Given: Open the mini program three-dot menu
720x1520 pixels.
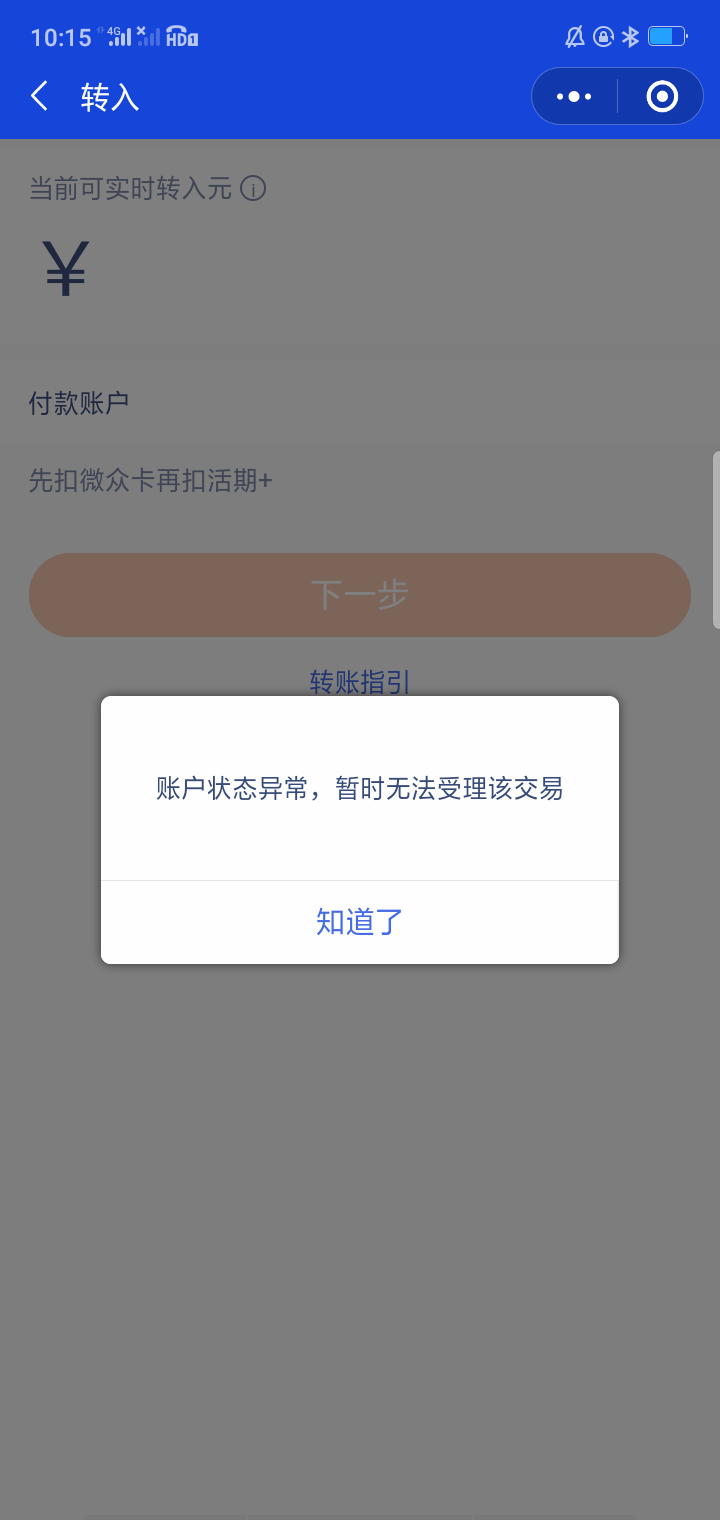Looking at the screenshot, I should [x=574, y=97].
